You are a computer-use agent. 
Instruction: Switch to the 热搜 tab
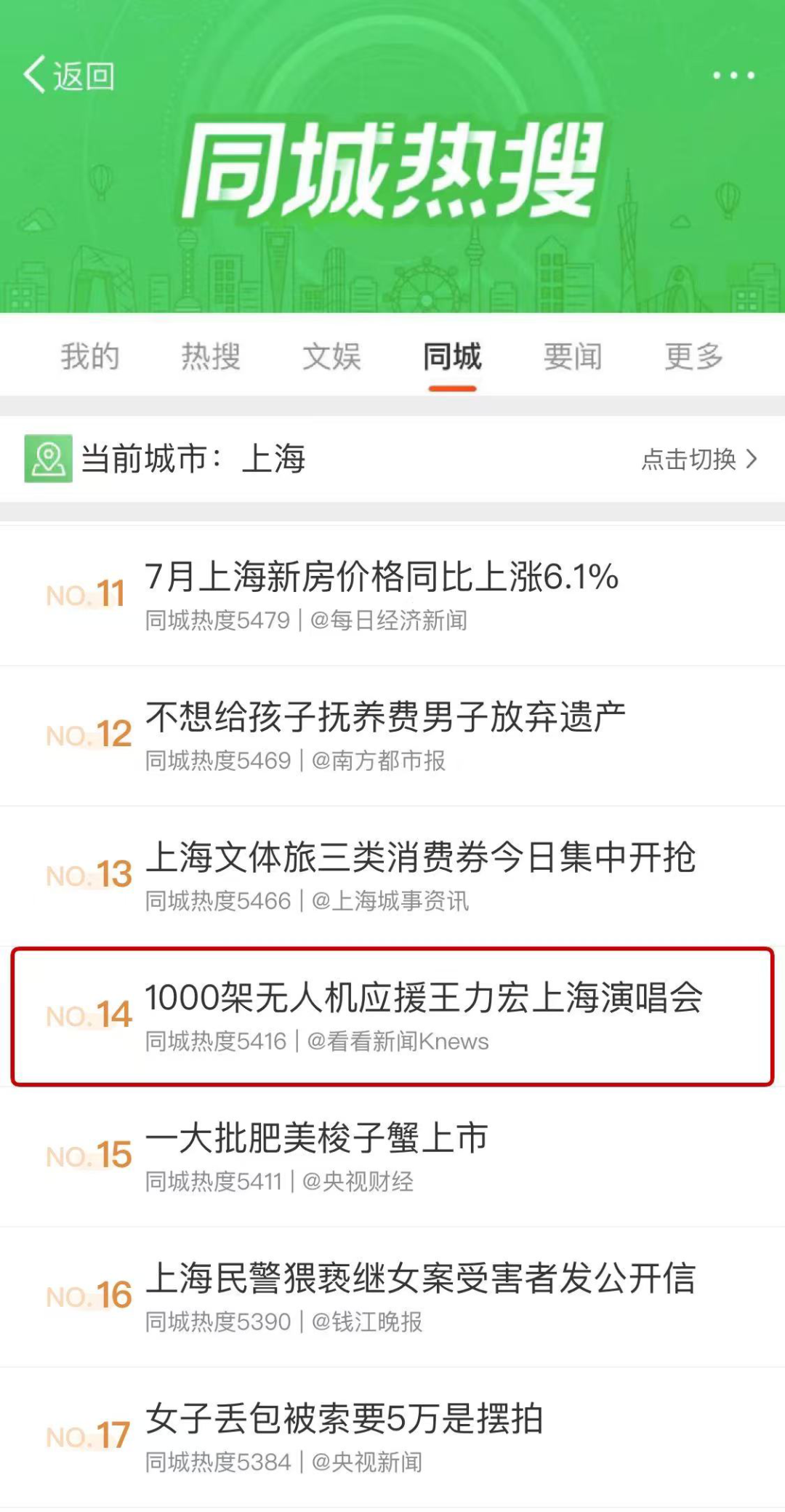pos(210,357)
